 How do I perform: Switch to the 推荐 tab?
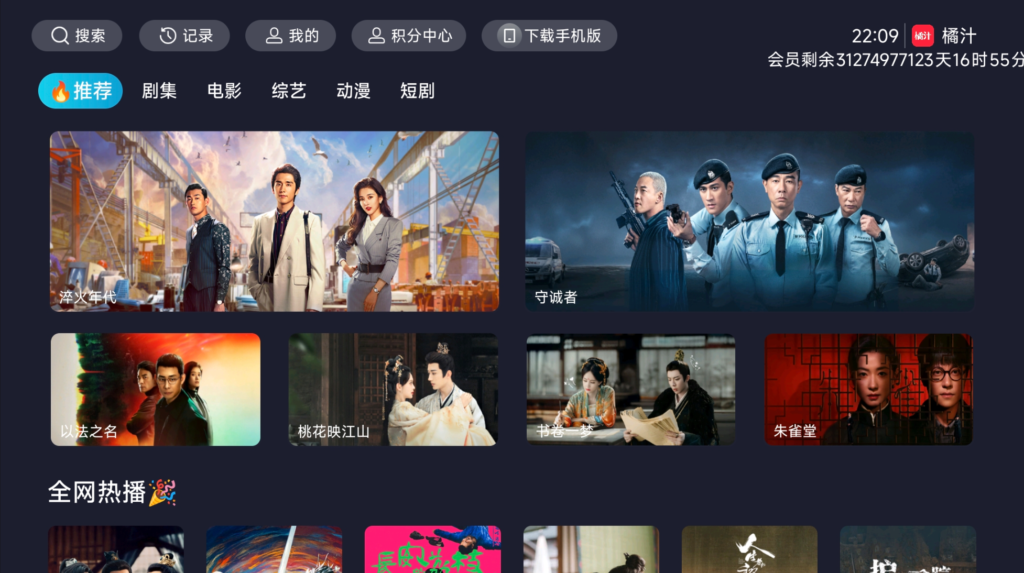tap(80, 91)
